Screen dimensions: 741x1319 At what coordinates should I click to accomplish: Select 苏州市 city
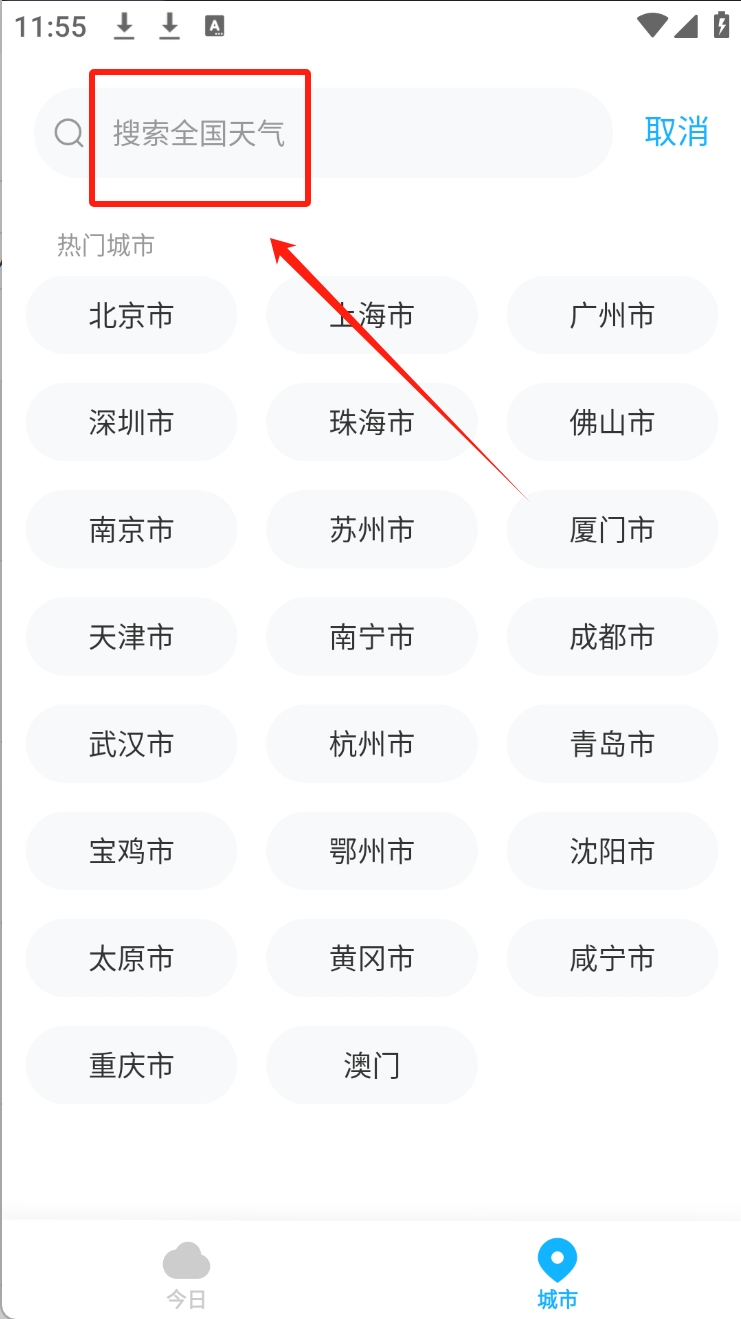[x=372, y=530]
